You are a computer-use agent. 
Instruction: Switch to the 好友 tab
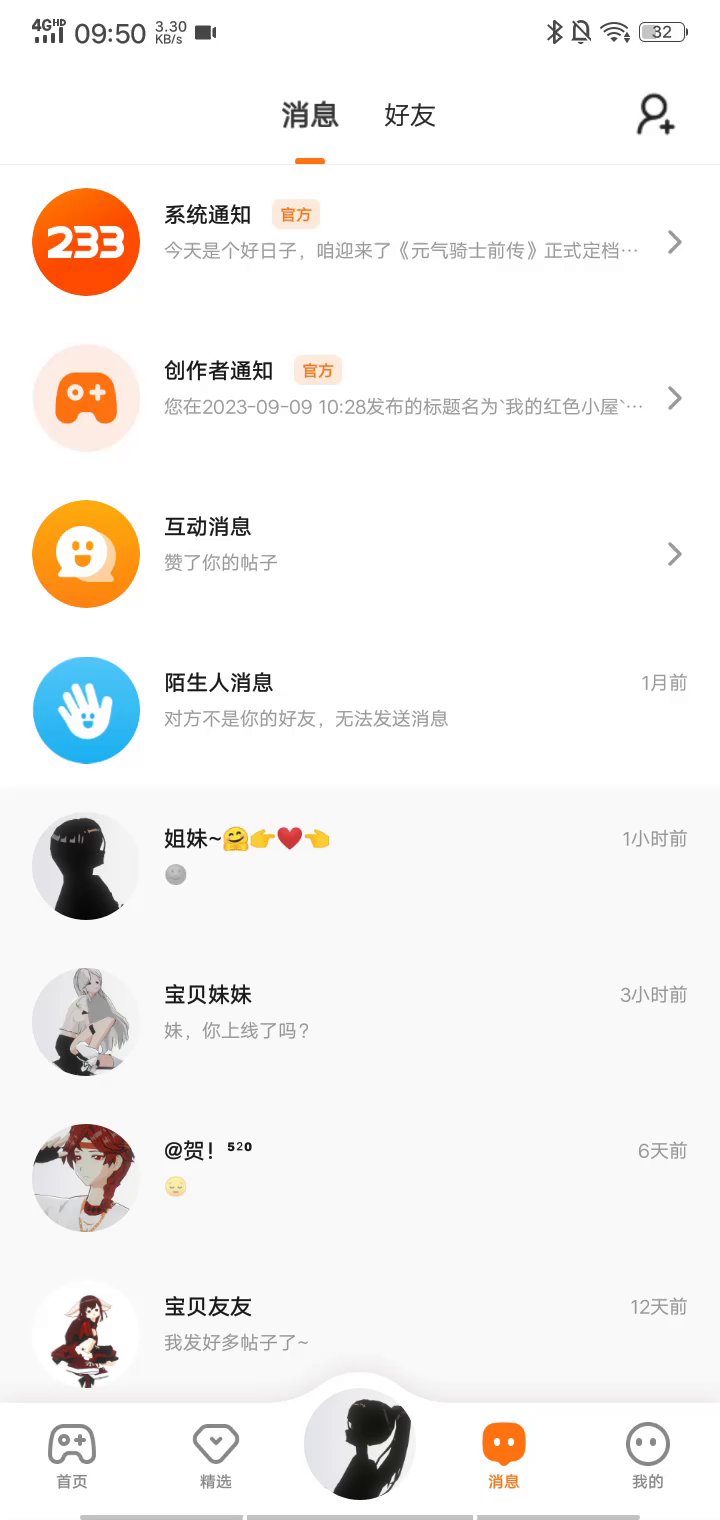pos(410,115)
